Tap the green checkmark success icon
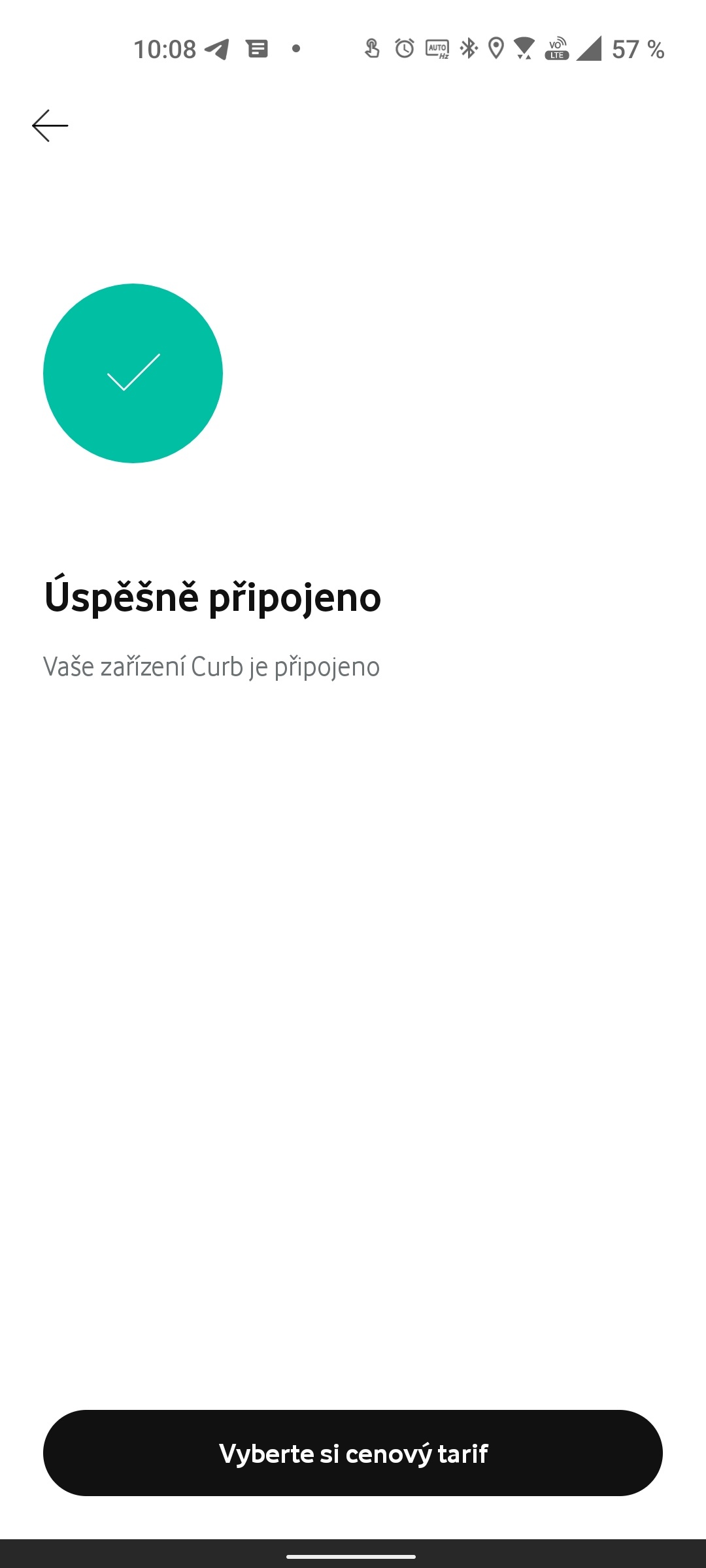The image size is (706, 1568). tap(133, 373)
